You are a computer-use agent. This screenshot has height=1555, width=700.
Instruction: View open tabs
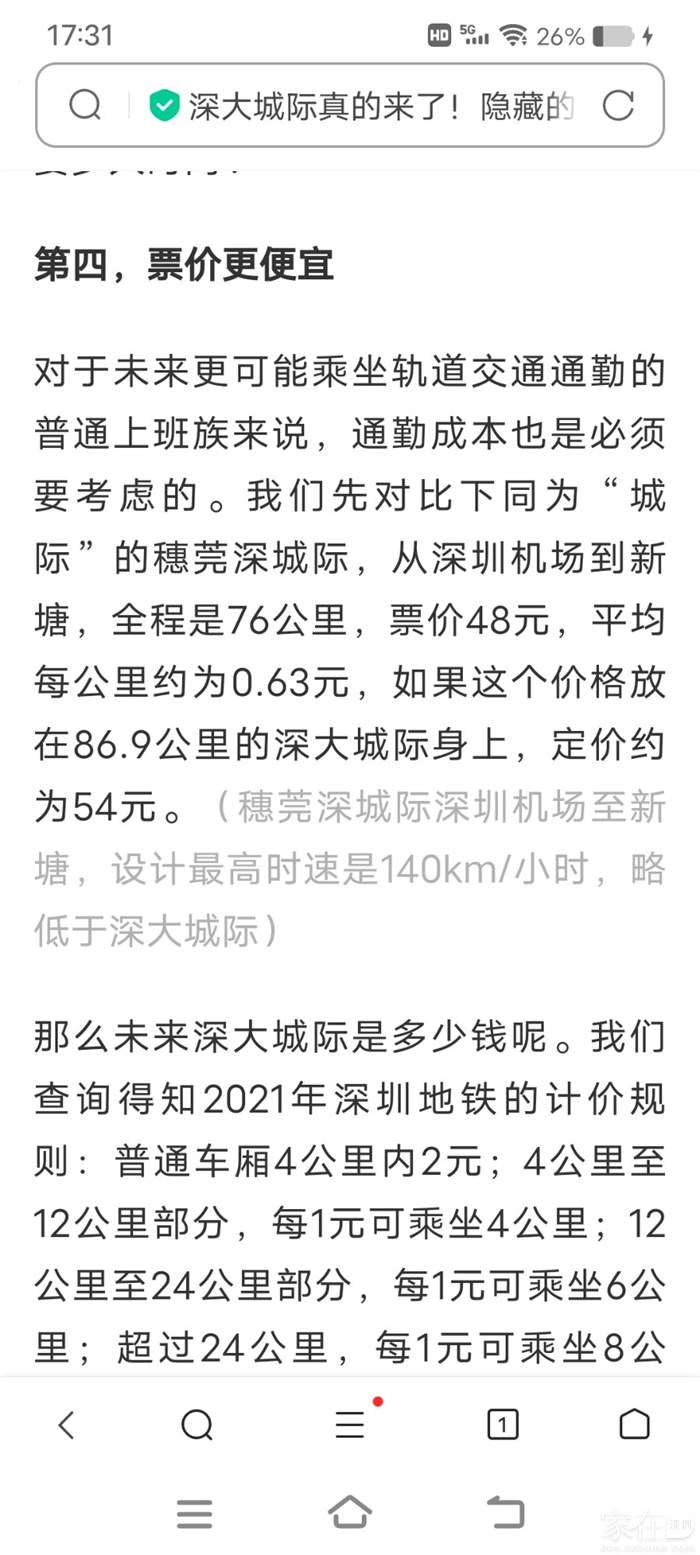click(x=502, y=1425)
